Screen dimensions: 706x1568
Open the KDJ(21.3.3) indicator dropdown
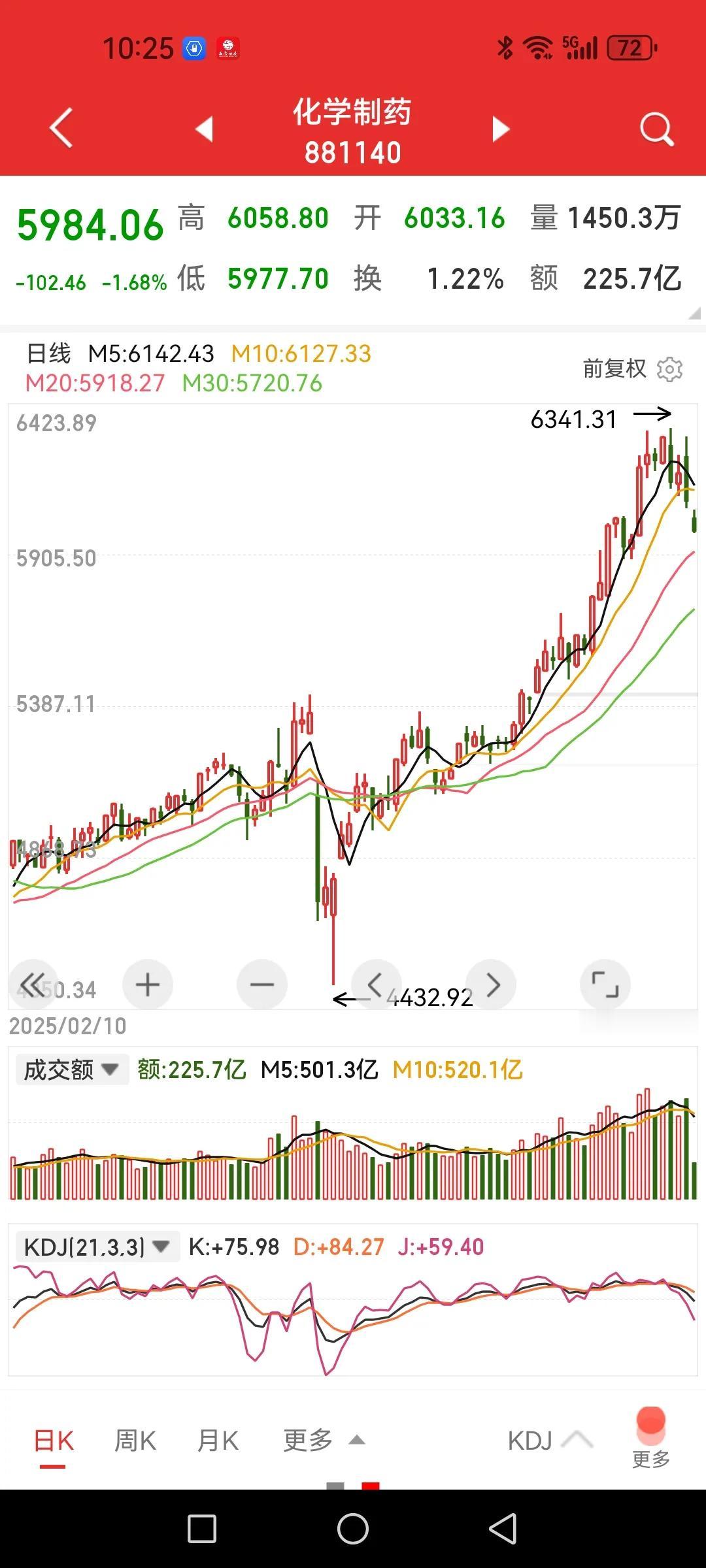(x=97, y=1247)
